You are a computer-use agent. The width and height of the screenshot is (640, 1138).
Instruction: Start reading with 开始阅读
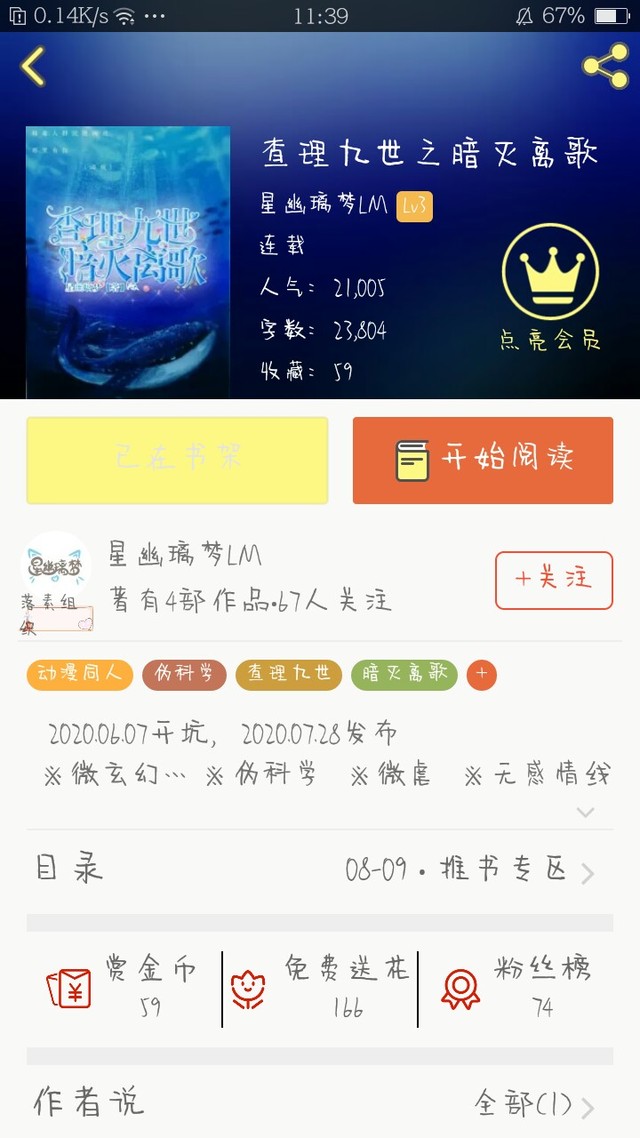[x=482, y=460]
